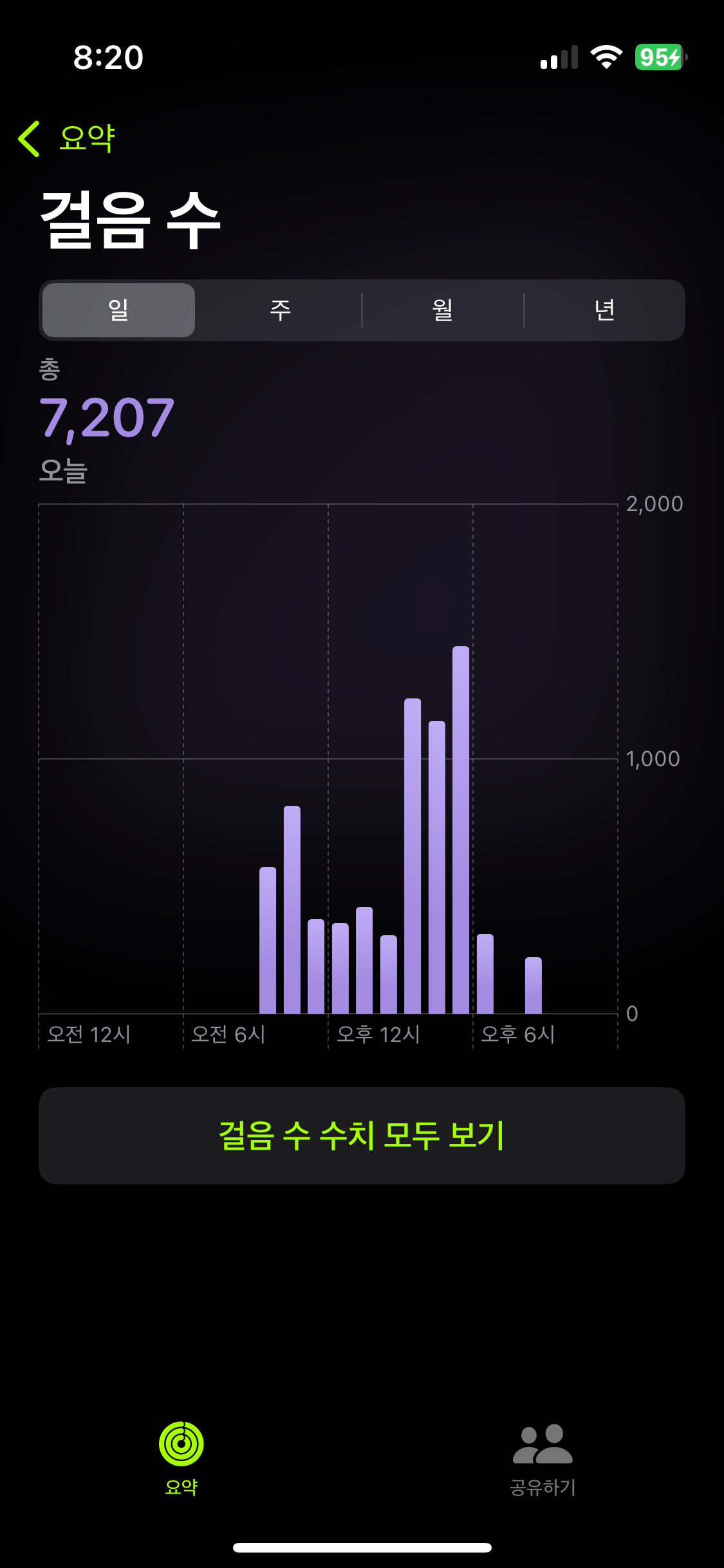Switch to the 주 (week) view

click(280, 310)
